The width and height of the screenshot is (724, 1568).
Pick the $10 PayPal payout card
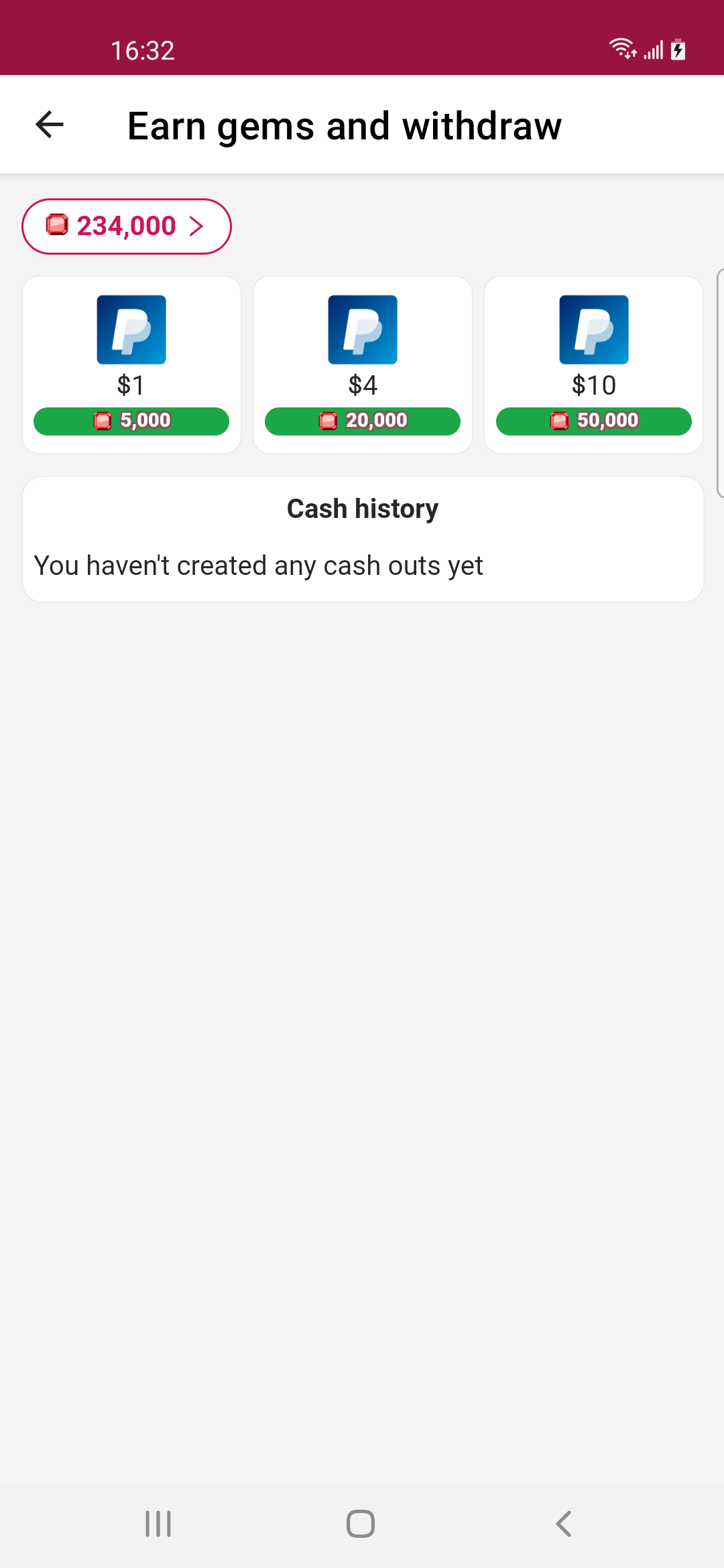point(593,365)
